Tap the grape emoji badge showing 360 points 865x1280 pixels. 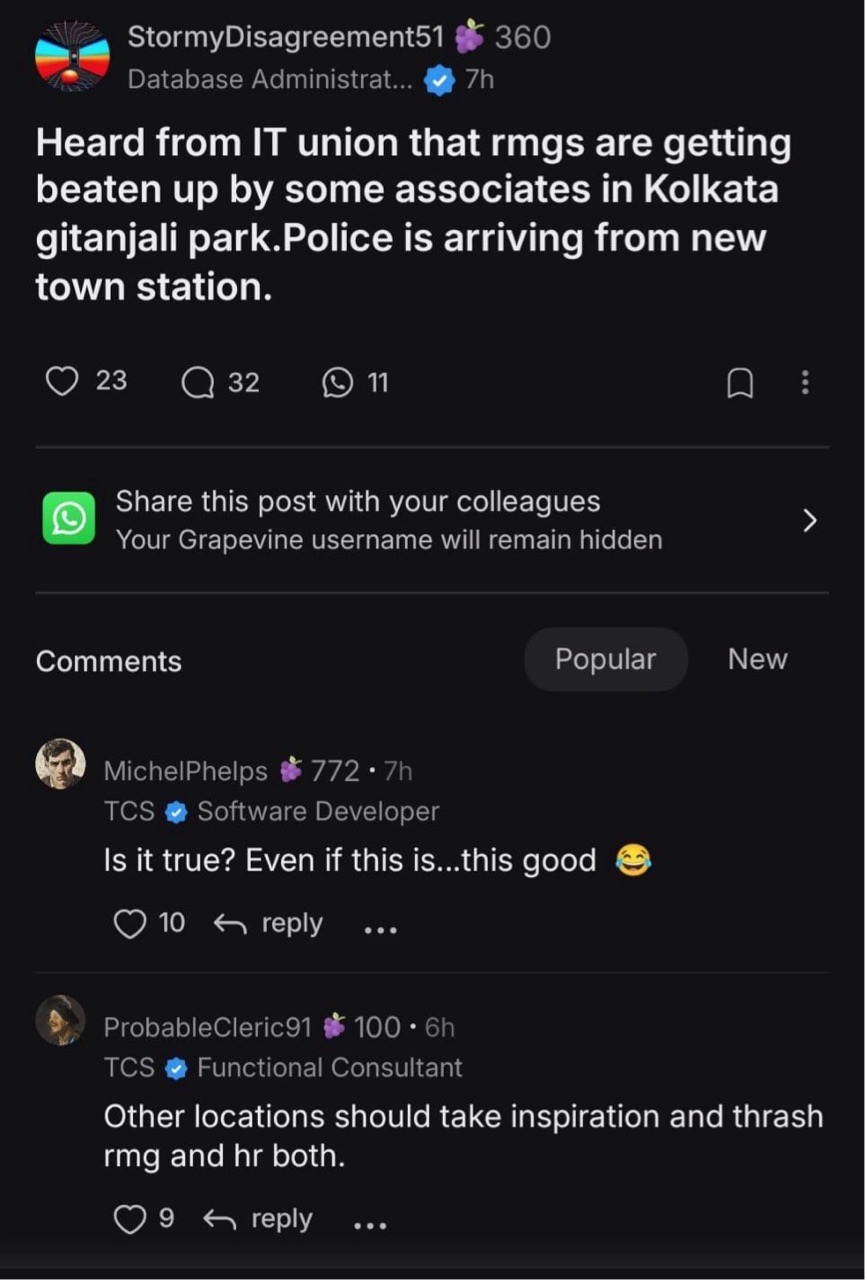pos(471,35)
